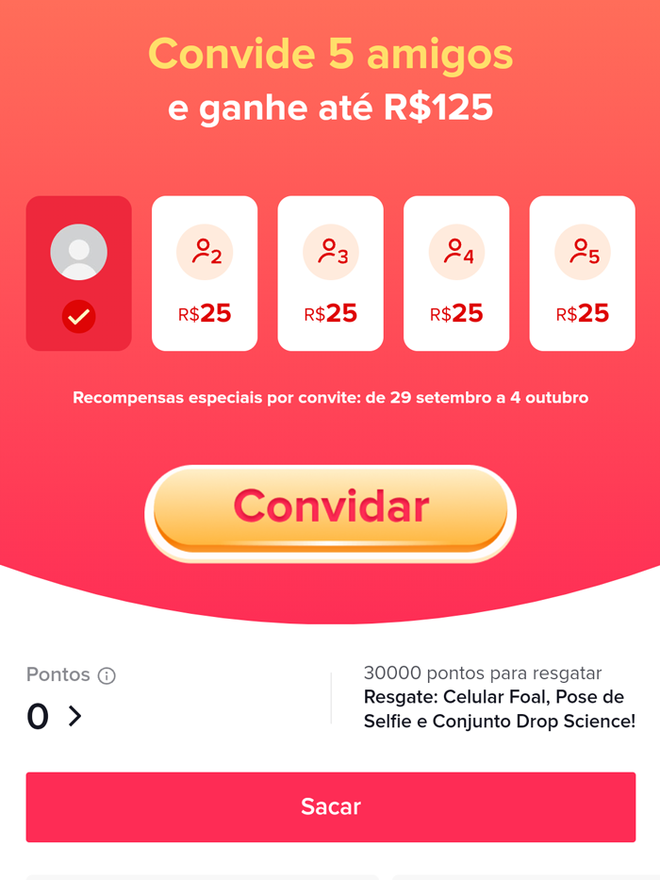Select the second friend R$25 reward card
This screenshot has height=880, width=660.
204,273
